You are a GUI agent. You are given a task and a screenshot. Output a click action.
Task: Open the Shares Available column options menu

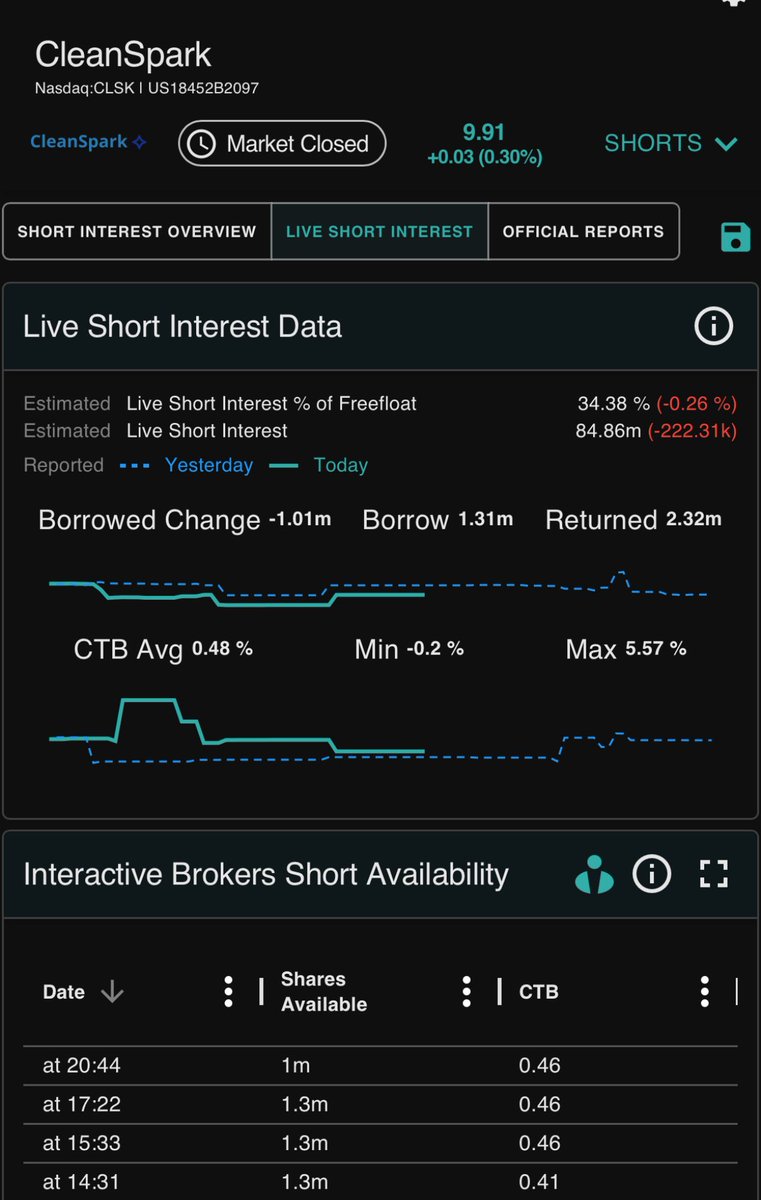tap(466, 992)
